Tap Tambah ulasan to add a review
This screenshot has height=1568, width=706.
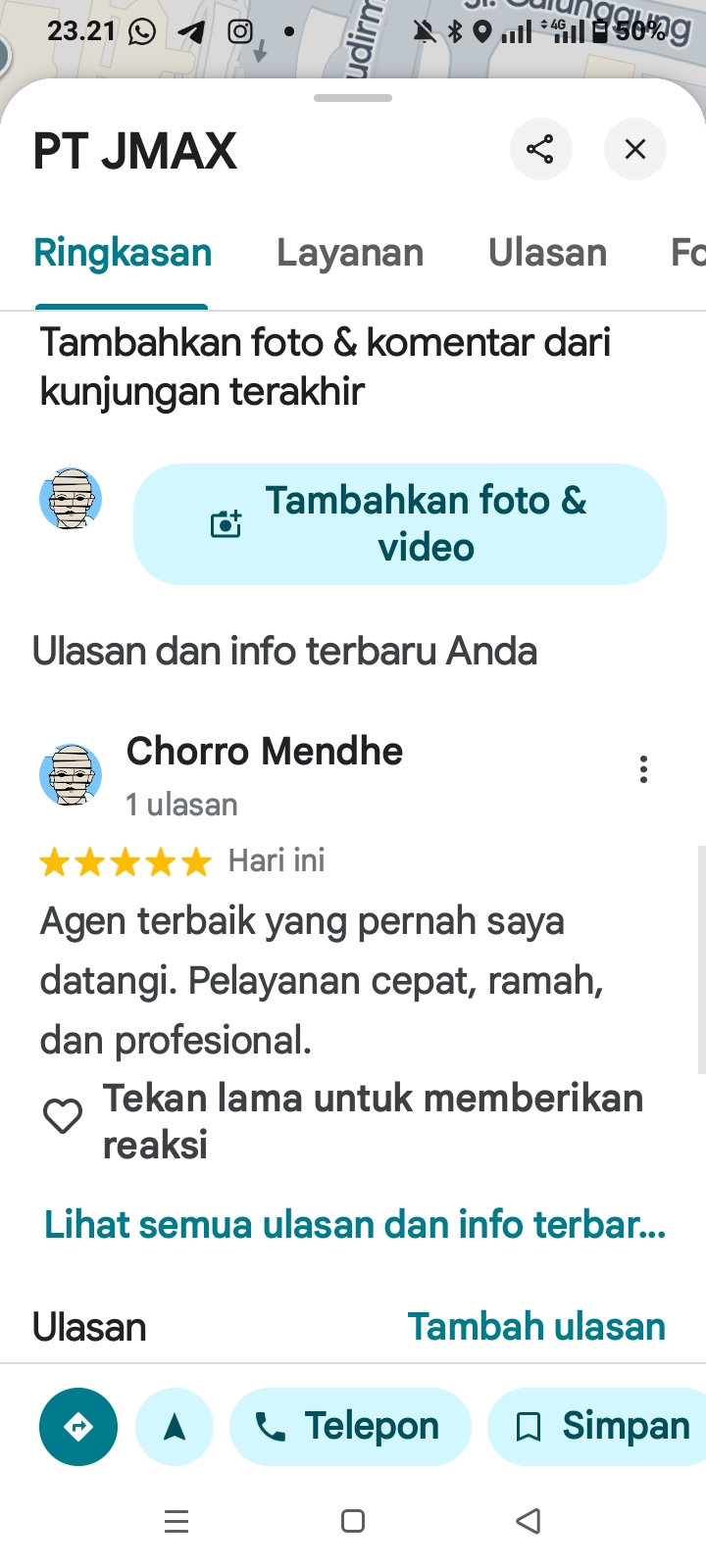point(536,1327)
